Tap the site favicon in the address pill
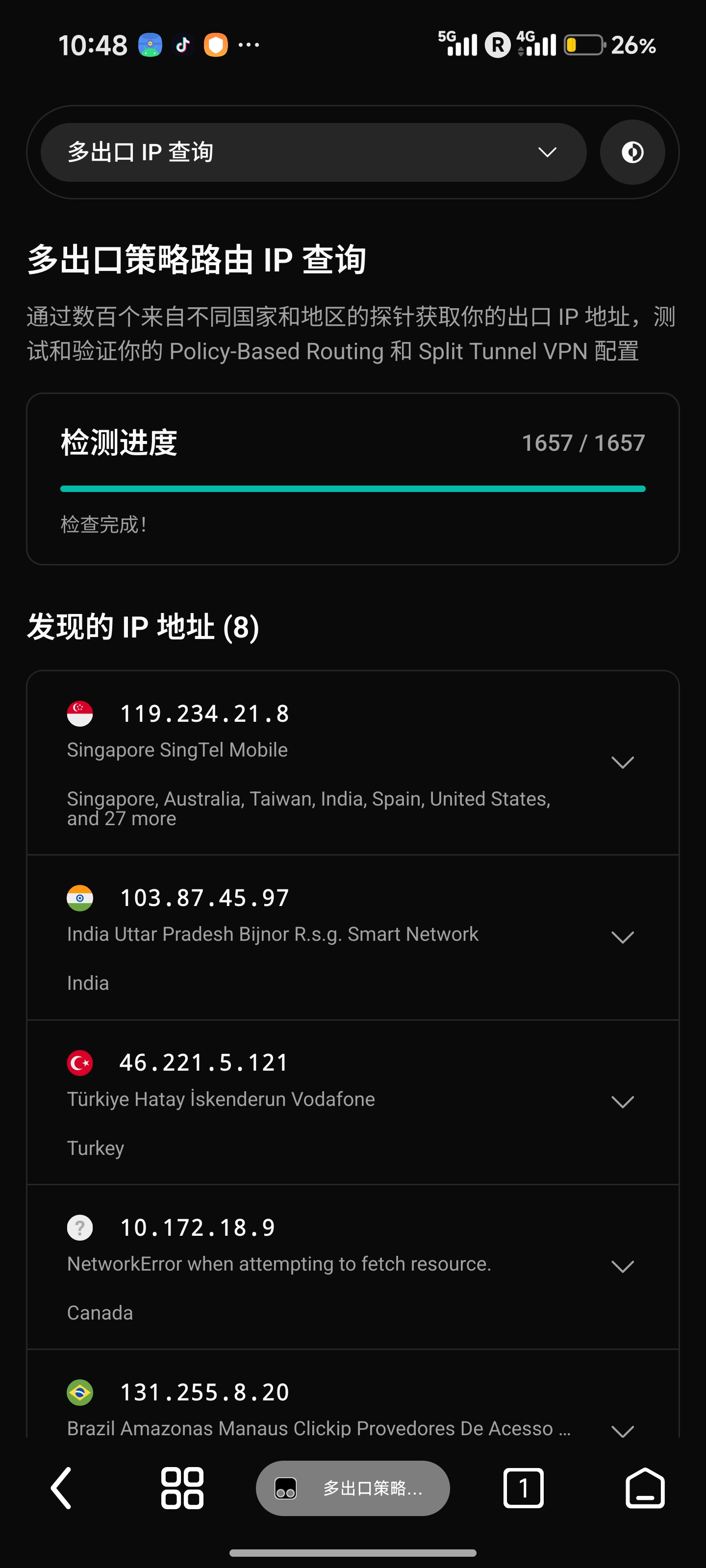This screenshot has width=706, height=1568. point(285,1488)
